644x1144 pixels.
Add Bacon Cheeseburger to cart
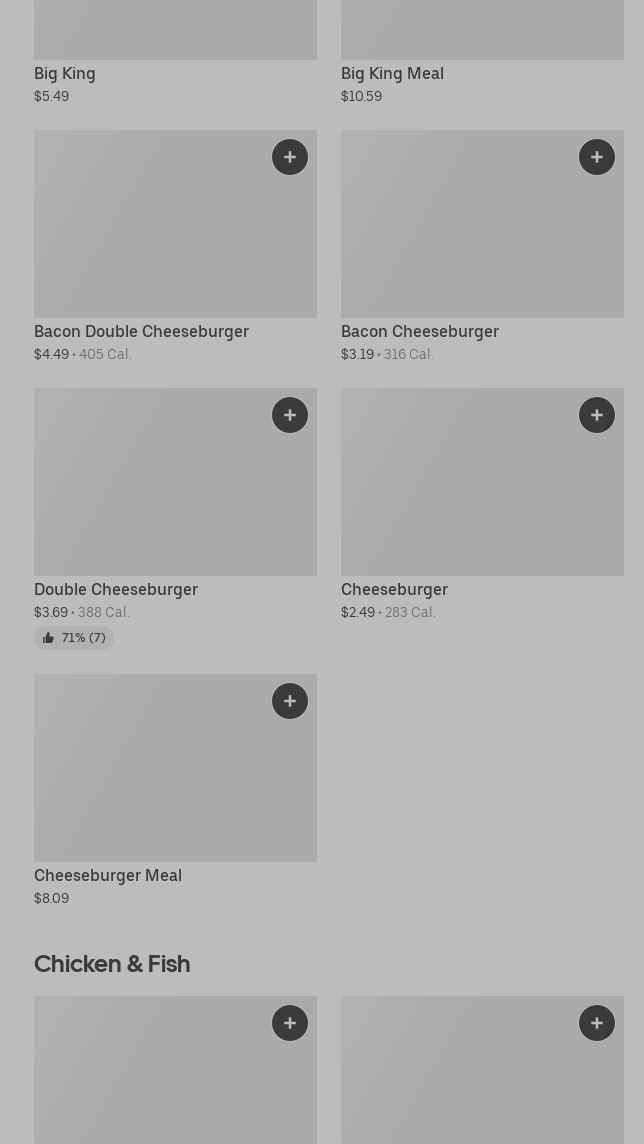(x=597, y=157)
